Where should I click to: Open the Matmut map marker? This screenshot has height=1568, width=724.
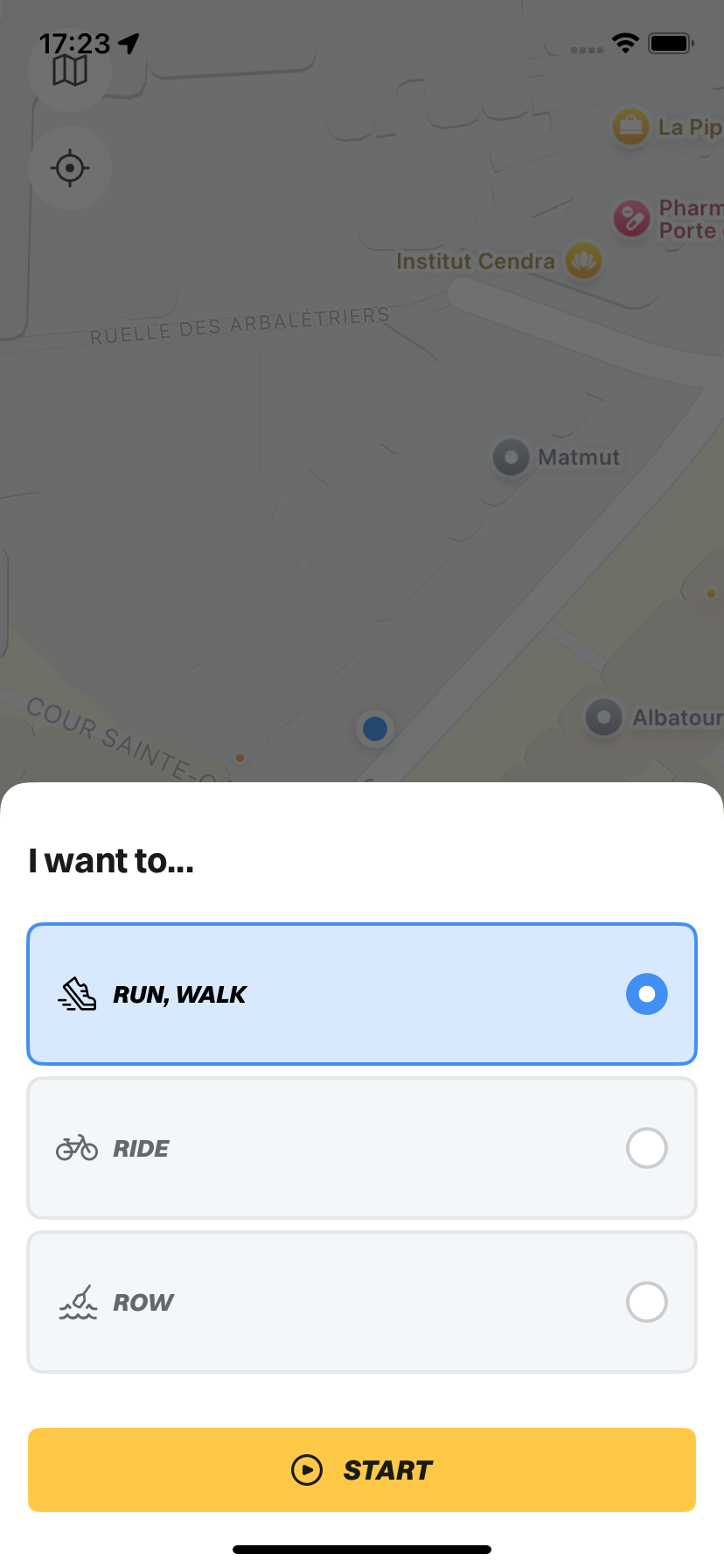(512, 457)
